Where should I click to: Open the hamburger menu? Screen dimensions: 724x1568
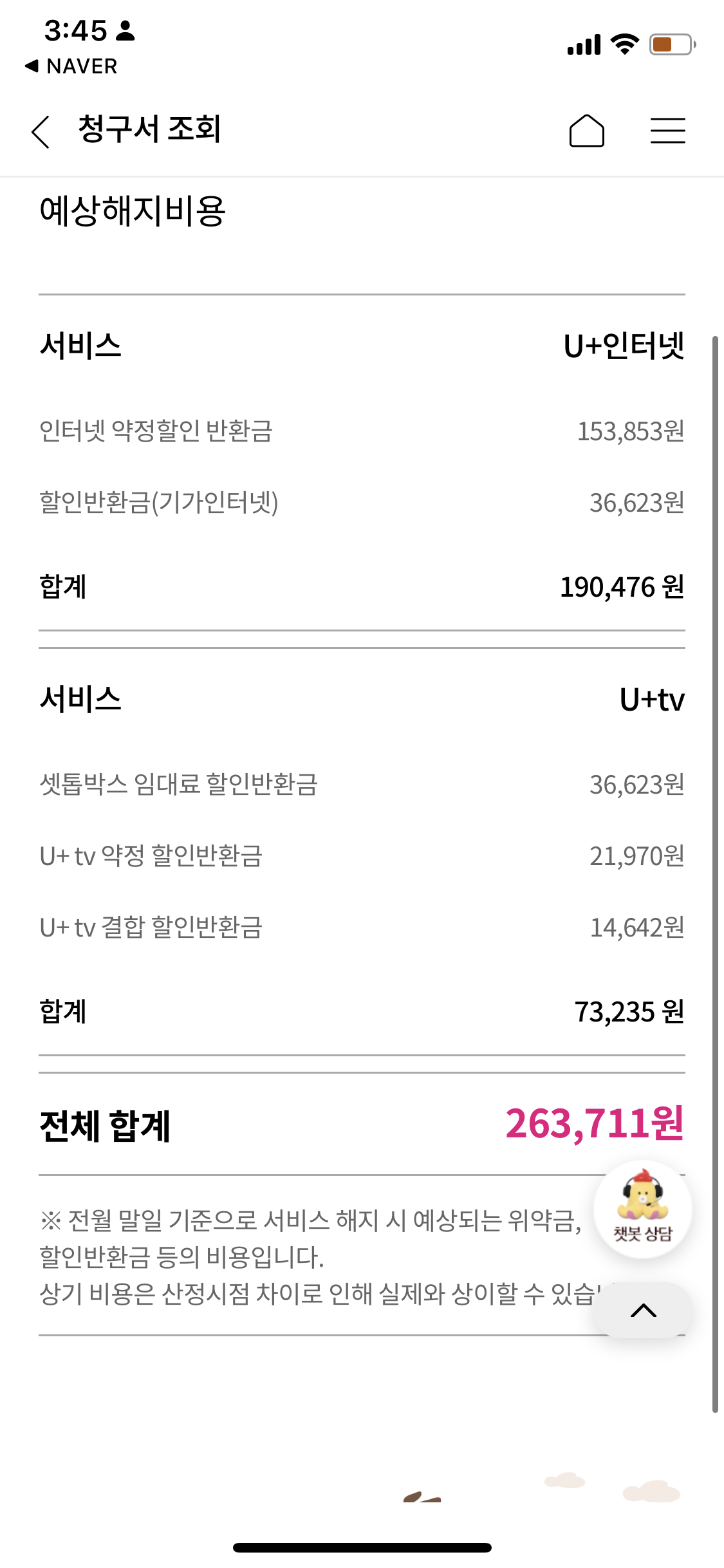[x=667, y=131]
